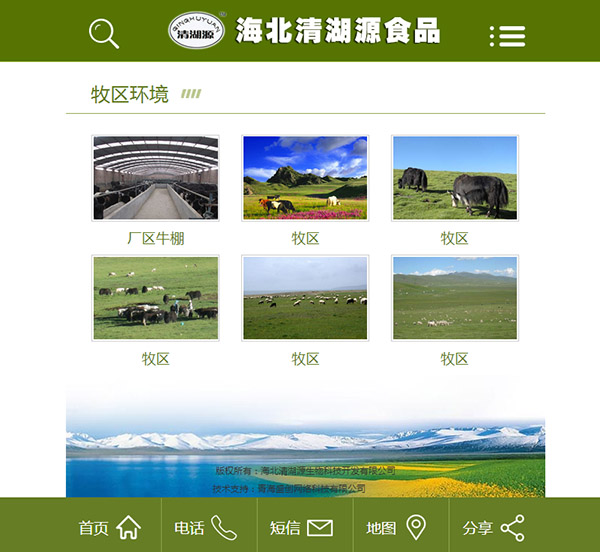The image size is (600, 552).
Task: Open the 厂区牛棚 photo
Action: (x=155, y=178)
